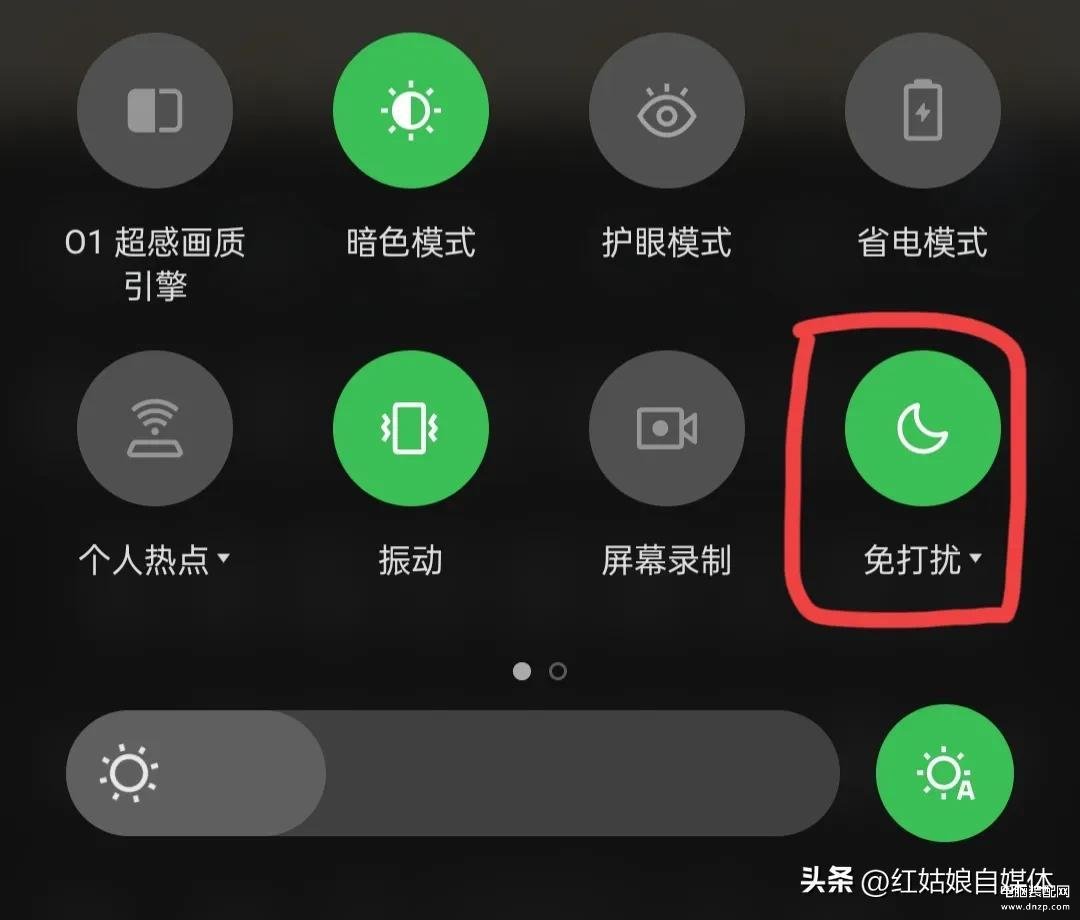This screenshot has height=920, width=1080.
Task: Disable 暗色模式 dark mode
Action: pyautogui.click(x=411, y=110)
